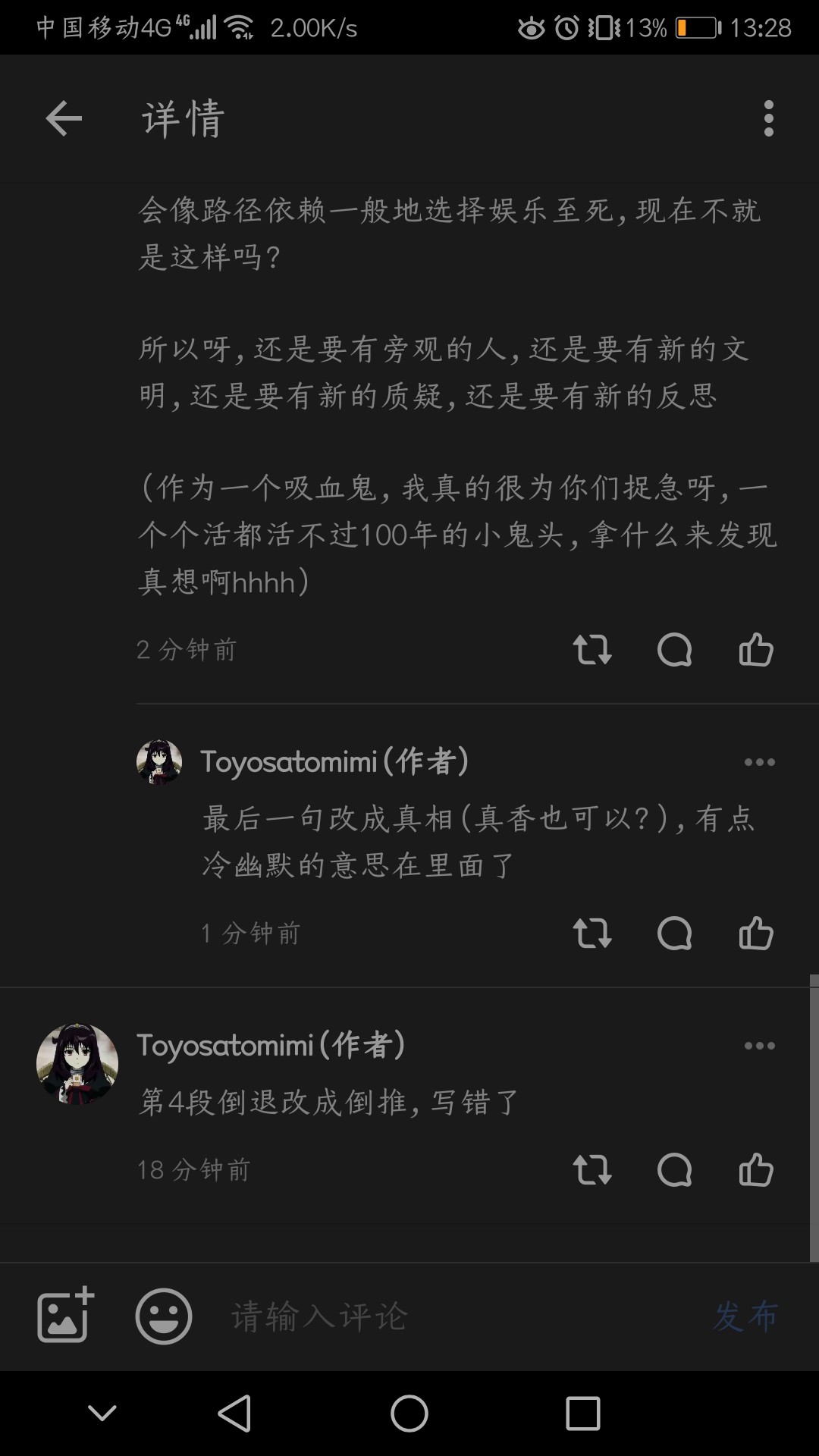Image resolution: width=819 pixels, height=1456 pixels.
Task: Like the comment posted 18 分钟前
Action: (x=755, y=1170)
